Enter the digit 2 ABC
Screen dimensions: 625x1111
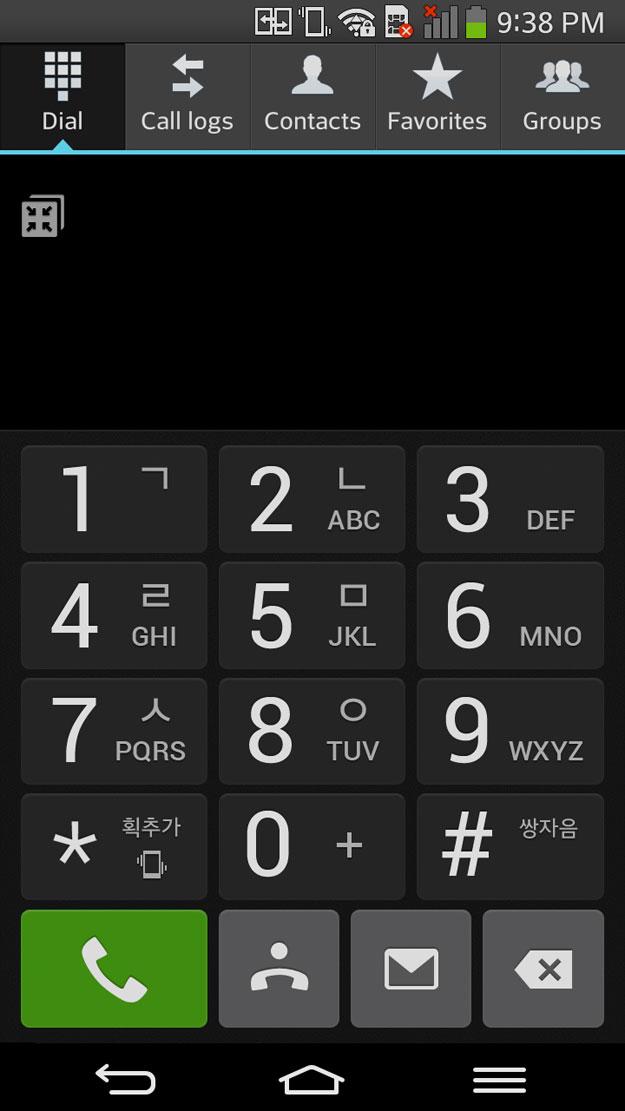coord(312,499)
